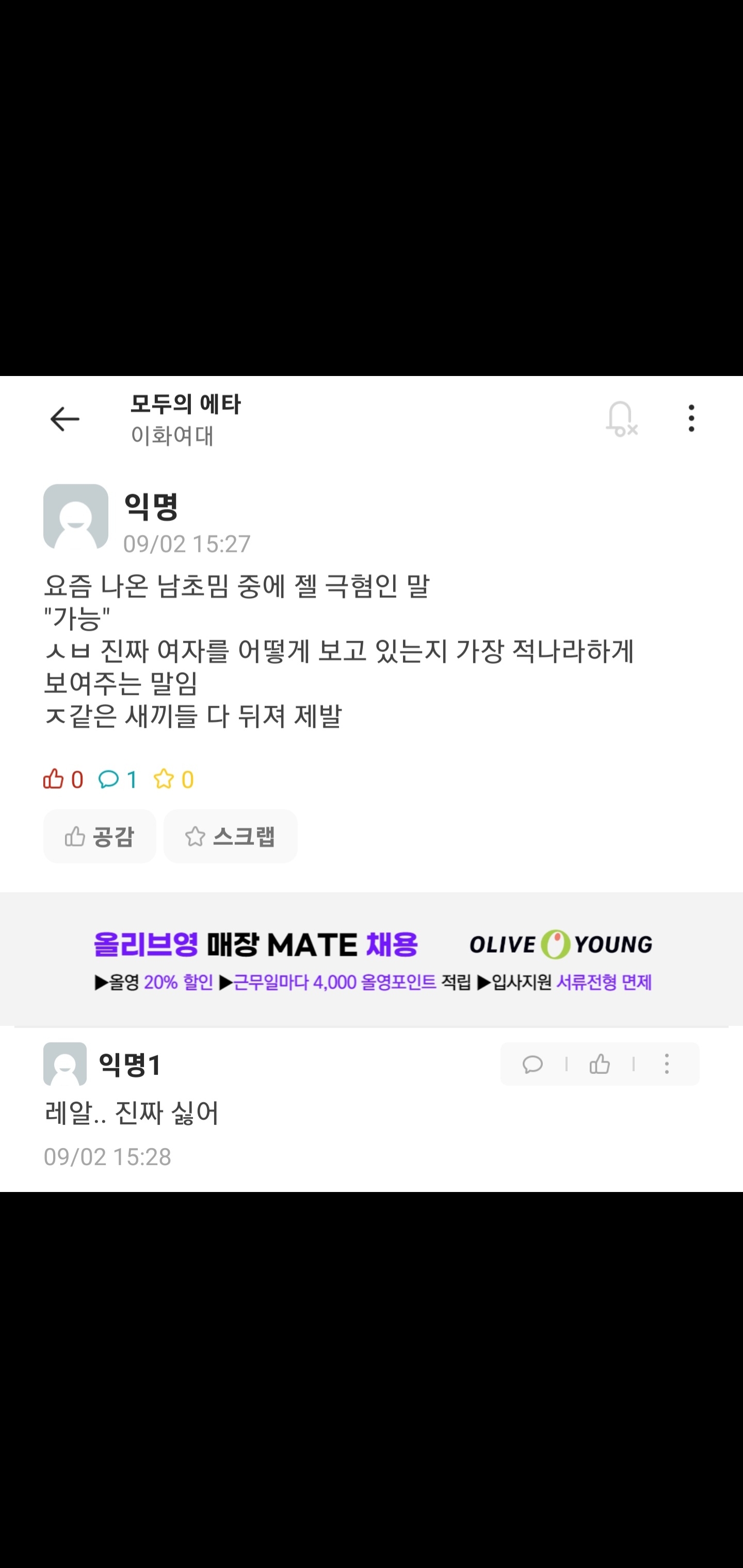Screen dimensions: 743x1568
Task: Go back with the arrow icon
Action: [64, 419]
